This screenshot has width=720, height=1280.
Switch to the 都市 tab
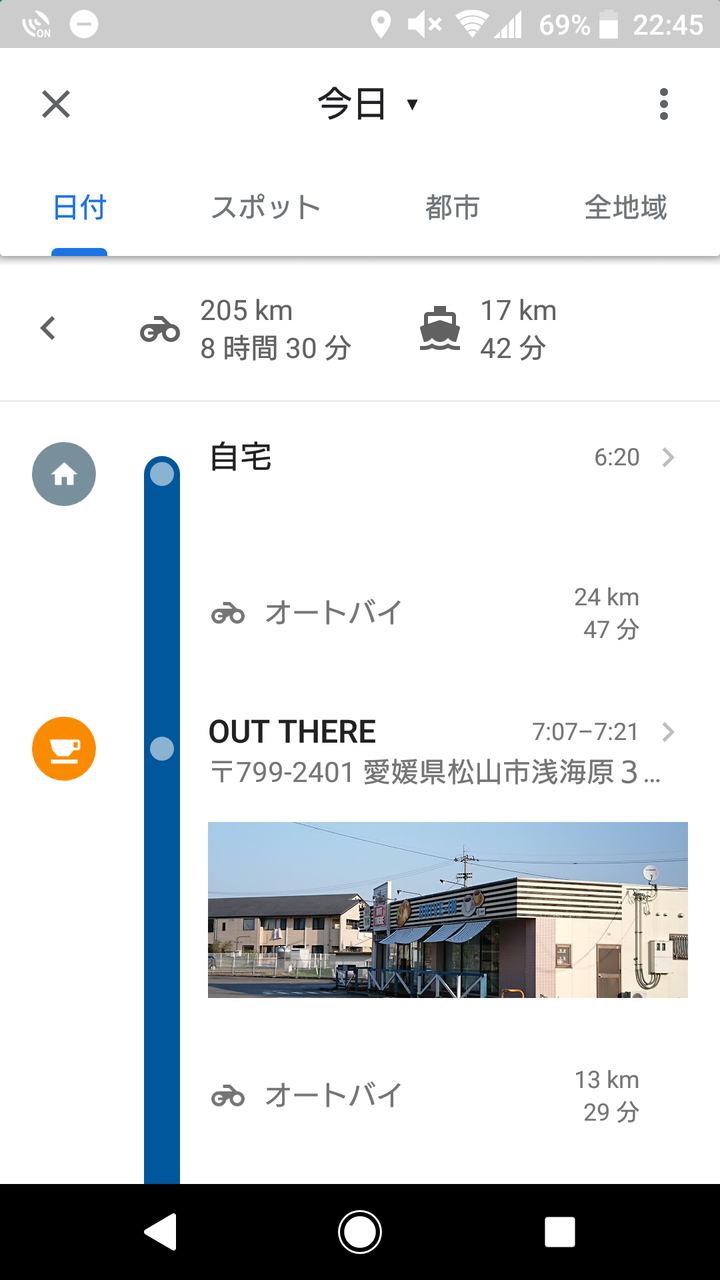click(452, 208)
